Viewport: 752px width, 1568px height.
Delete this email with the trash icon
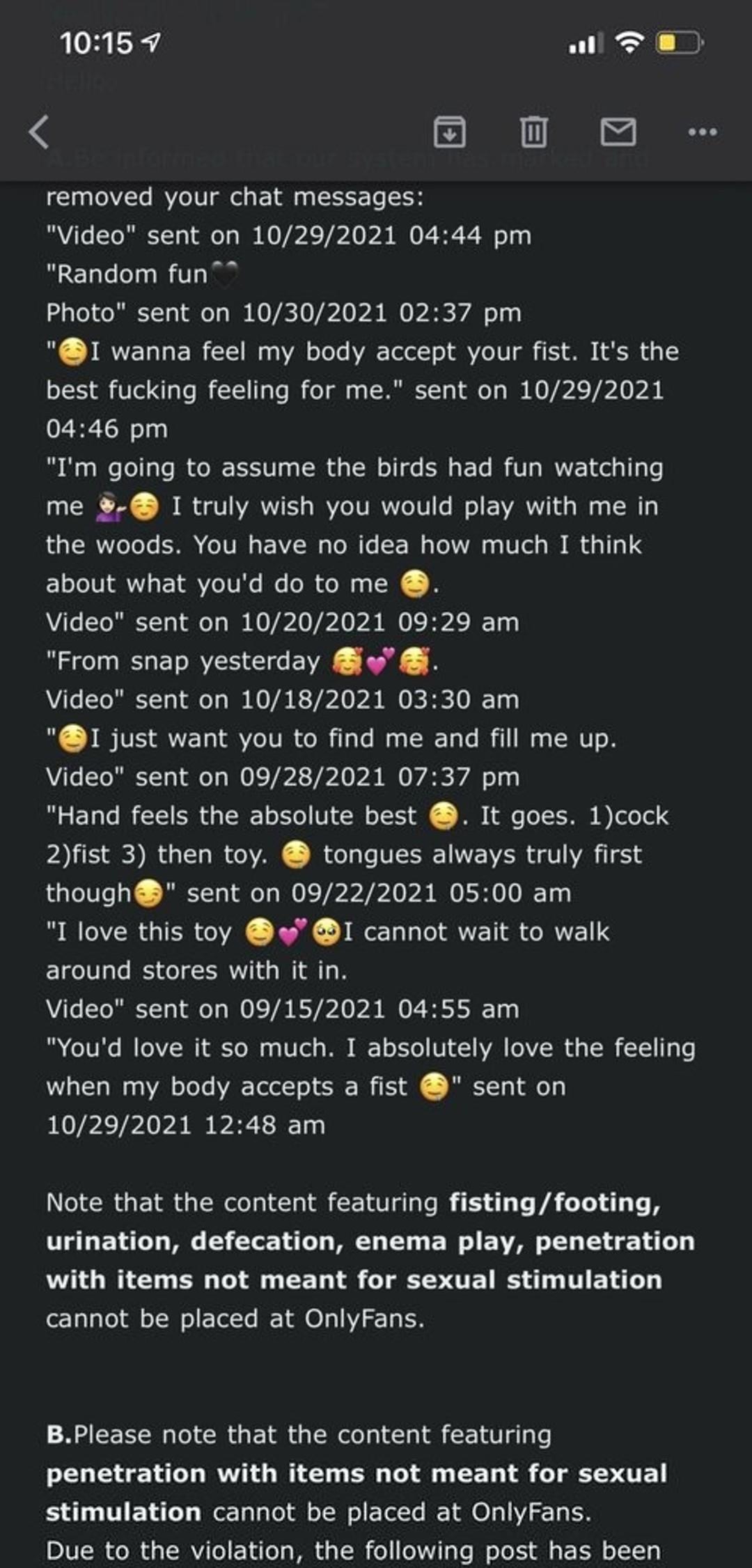pyautogui.click(x=534, y=132)
